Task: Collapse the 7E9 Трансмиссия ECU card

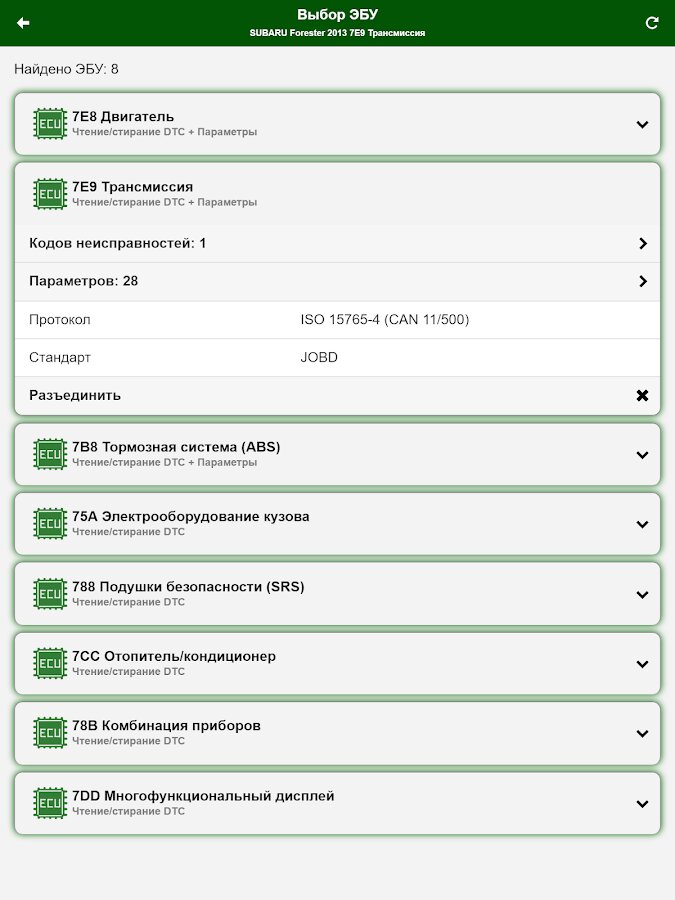Action: click(x=338, y=194)
